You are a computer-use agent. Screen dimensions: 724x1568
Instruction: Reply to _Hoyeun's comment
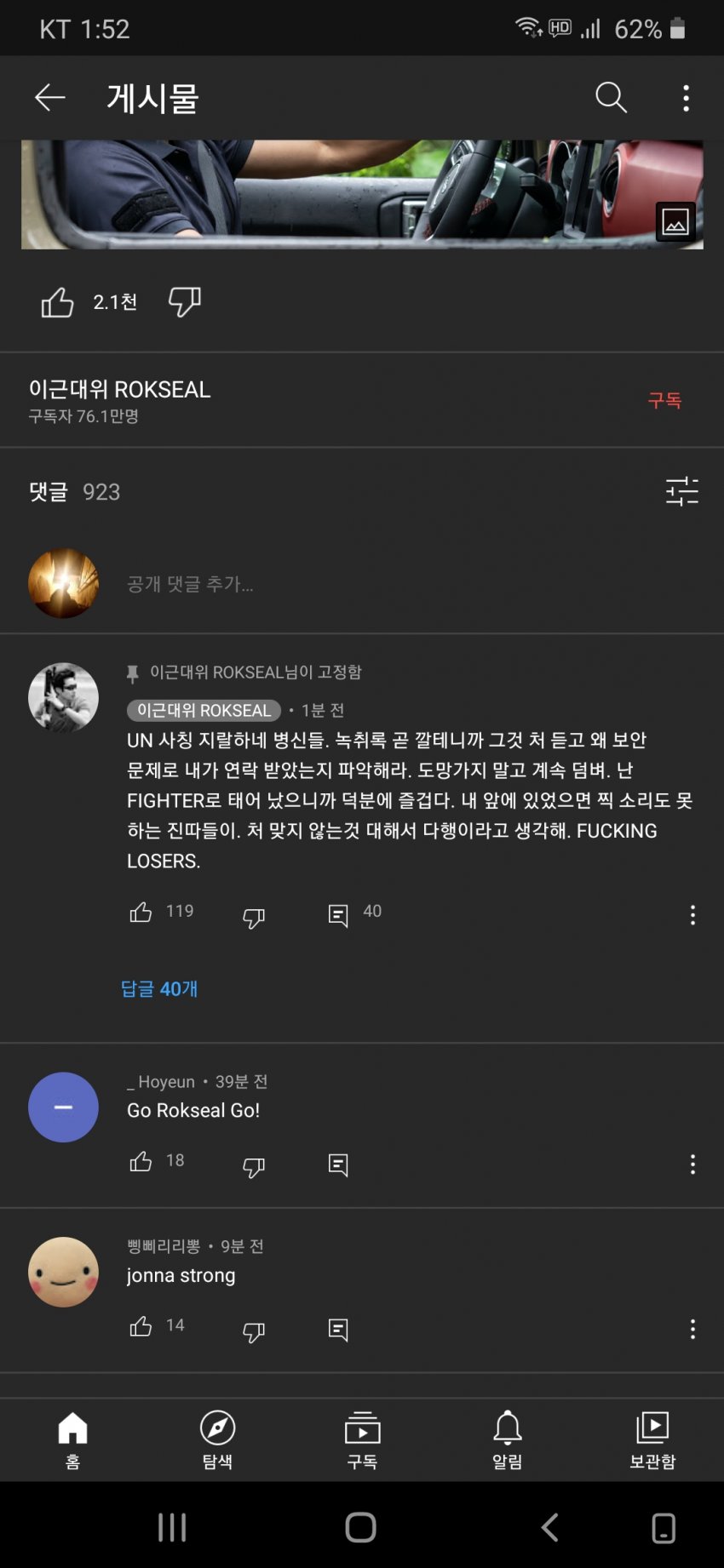click(x=338, y=1165)
